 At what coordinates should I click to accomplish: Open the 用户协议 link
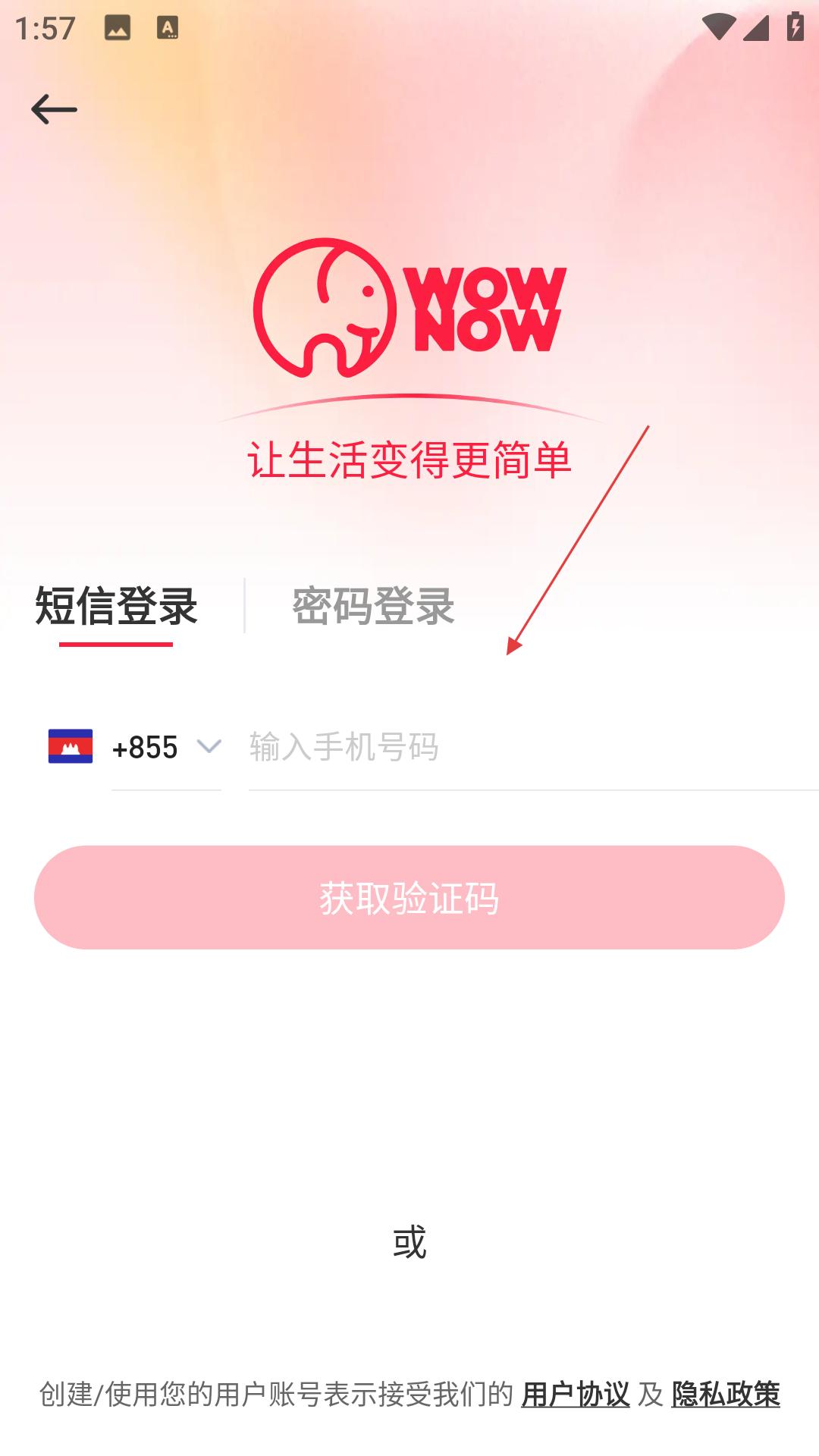(x=576, y=1394)
